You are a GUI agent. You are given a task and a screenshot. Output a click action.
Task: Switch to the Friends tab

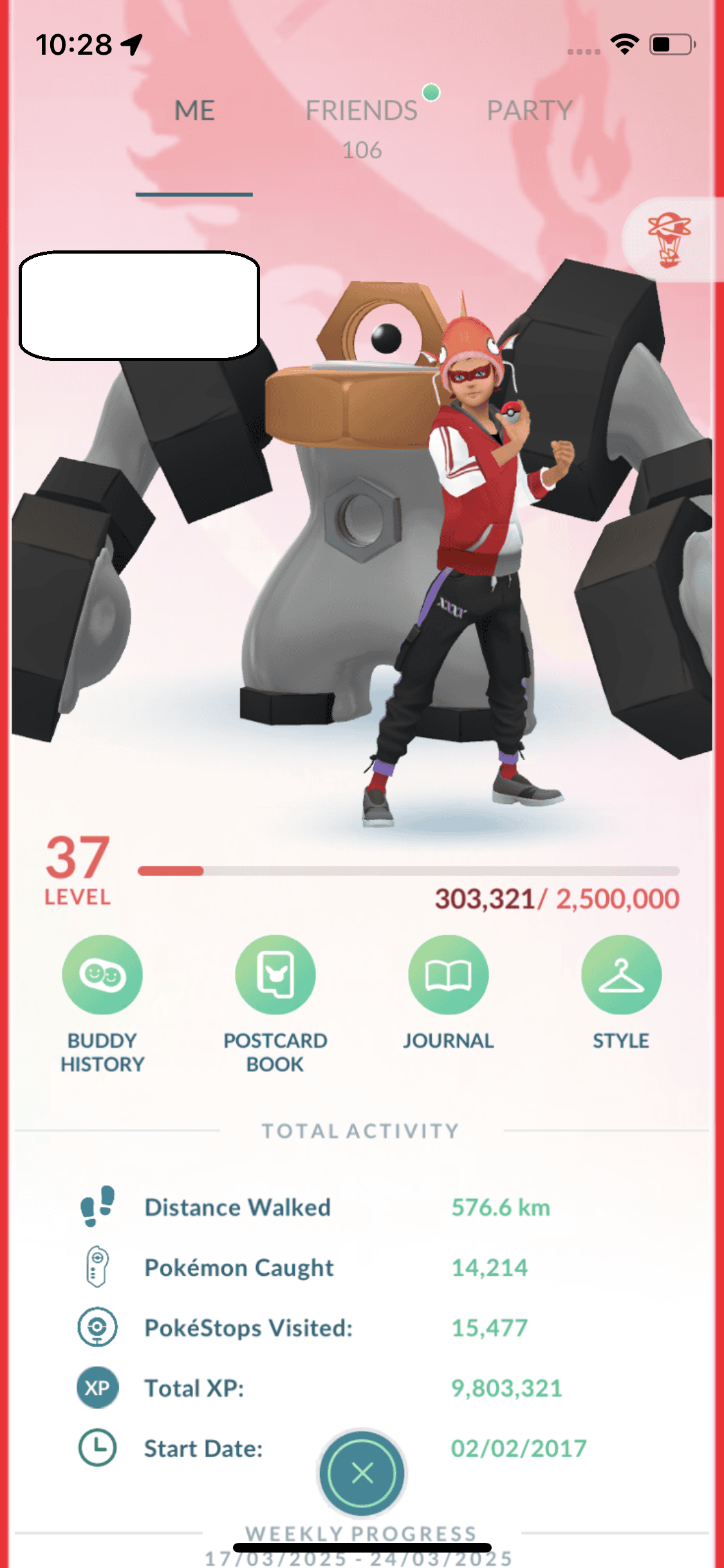coord(362,111)
